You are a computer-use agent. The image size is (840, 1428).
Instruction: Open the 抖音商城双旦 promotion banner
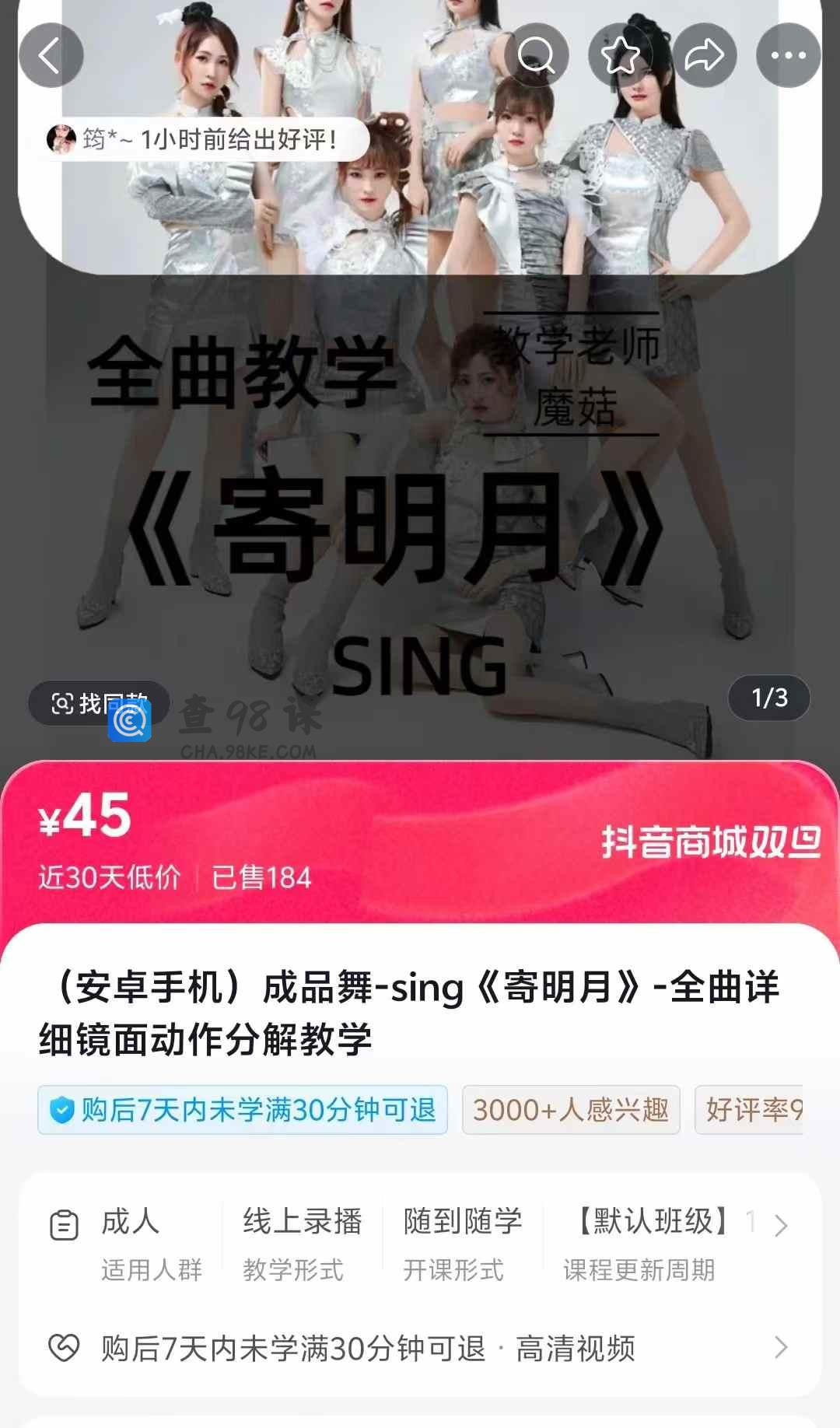[710, 842]
